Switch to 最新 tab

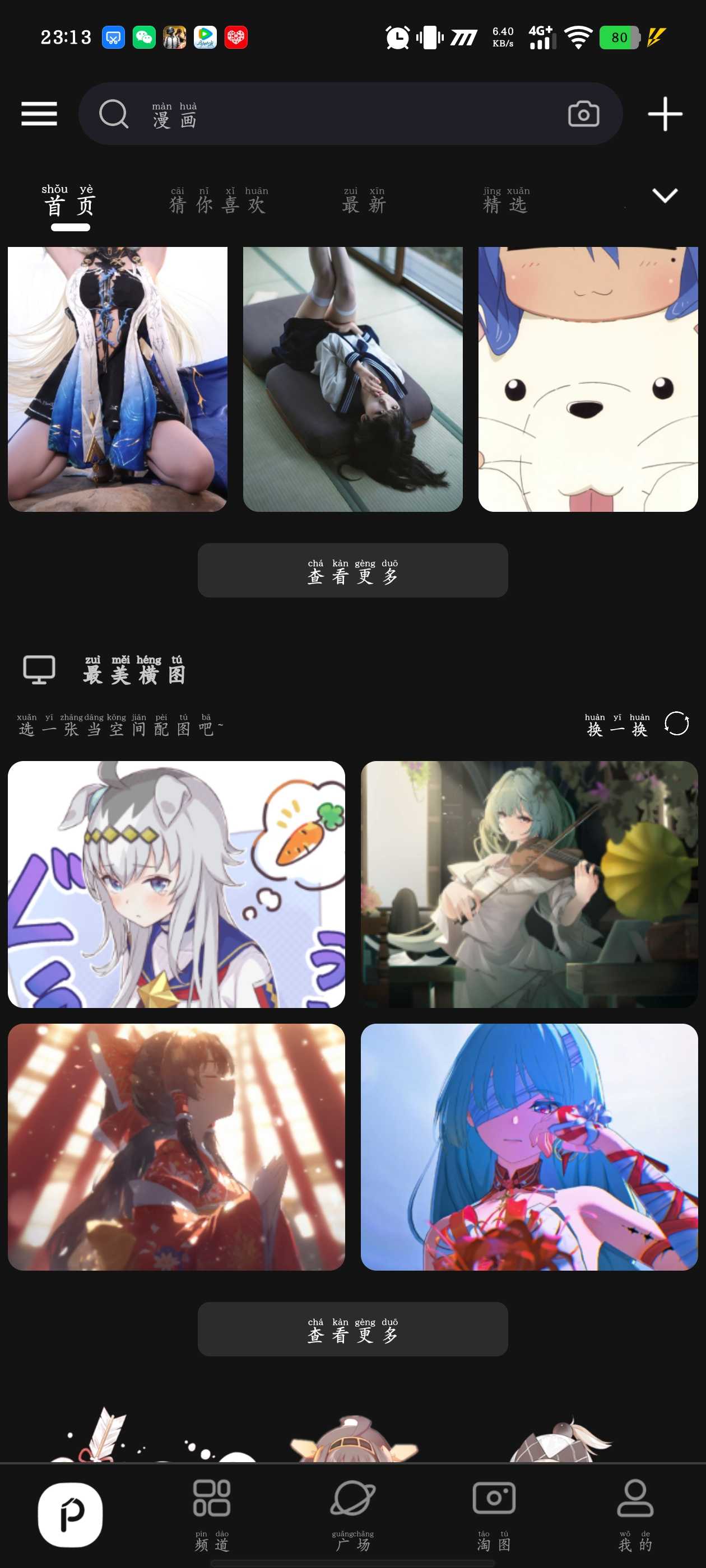(364, 201)
